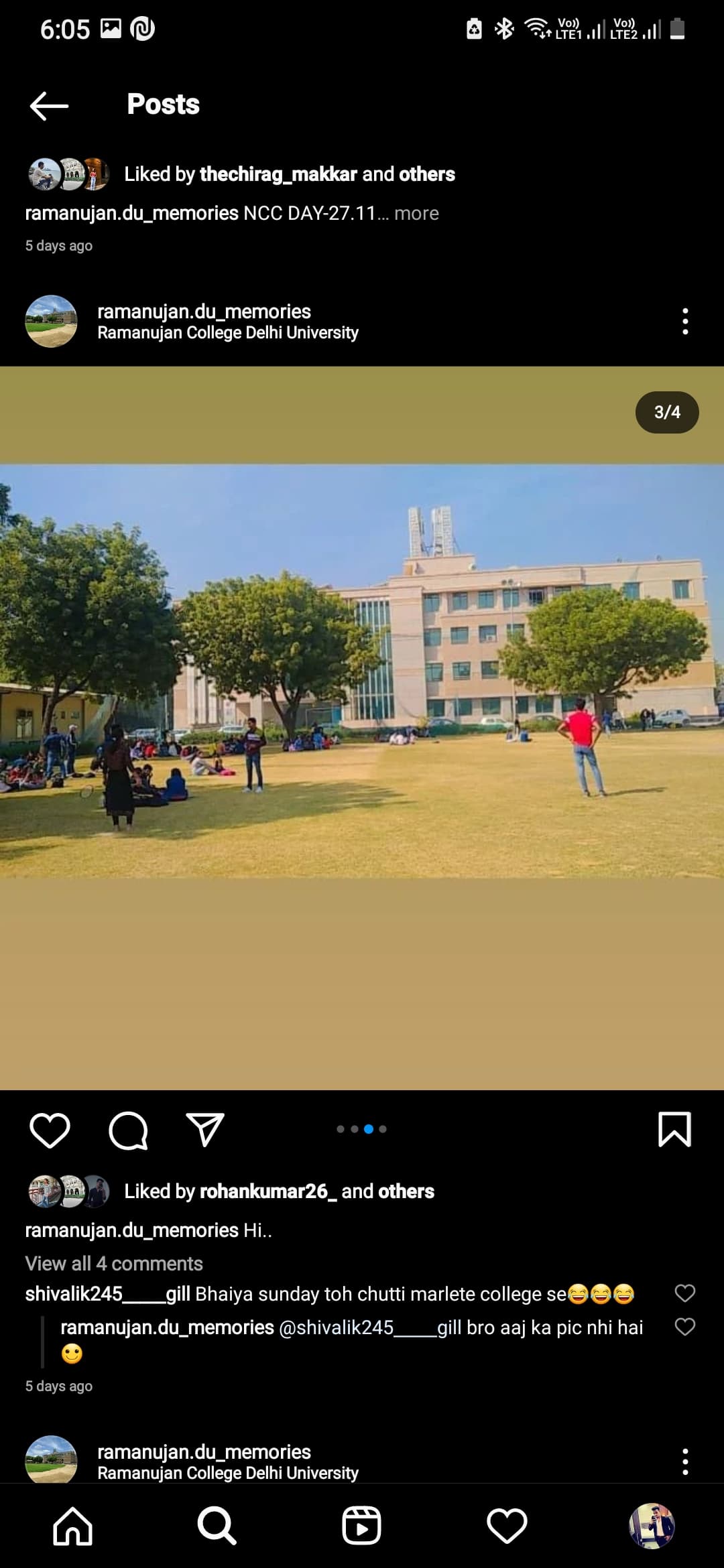Save the post using the bookmark icon
Viewport: 724px width, 1568px height.
coord(674,1130)
